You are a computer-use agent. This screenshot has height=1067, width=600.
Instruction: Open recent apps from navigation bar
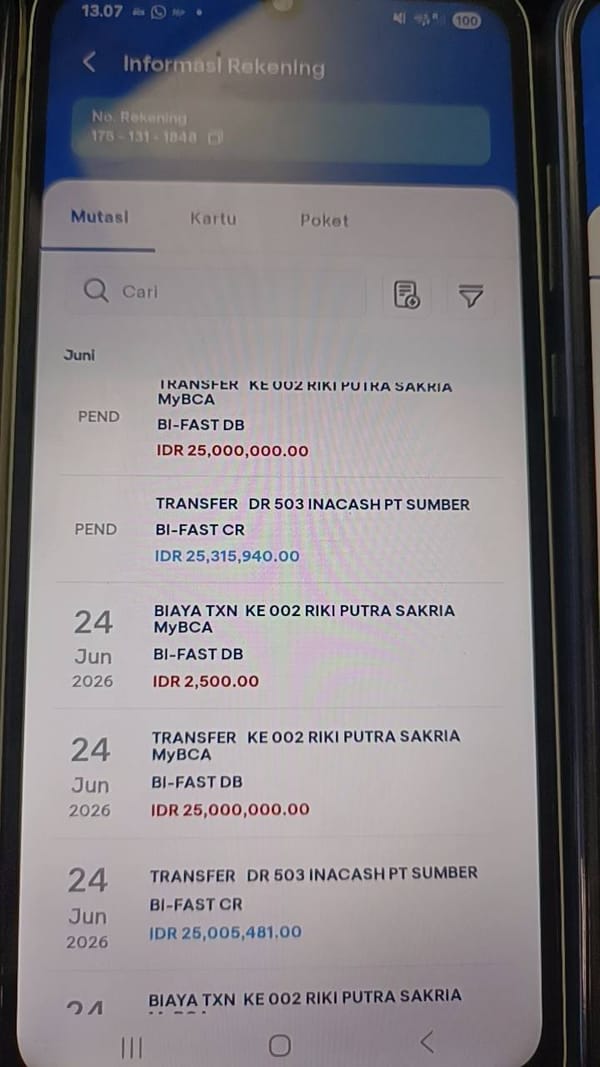[131, 1046]
